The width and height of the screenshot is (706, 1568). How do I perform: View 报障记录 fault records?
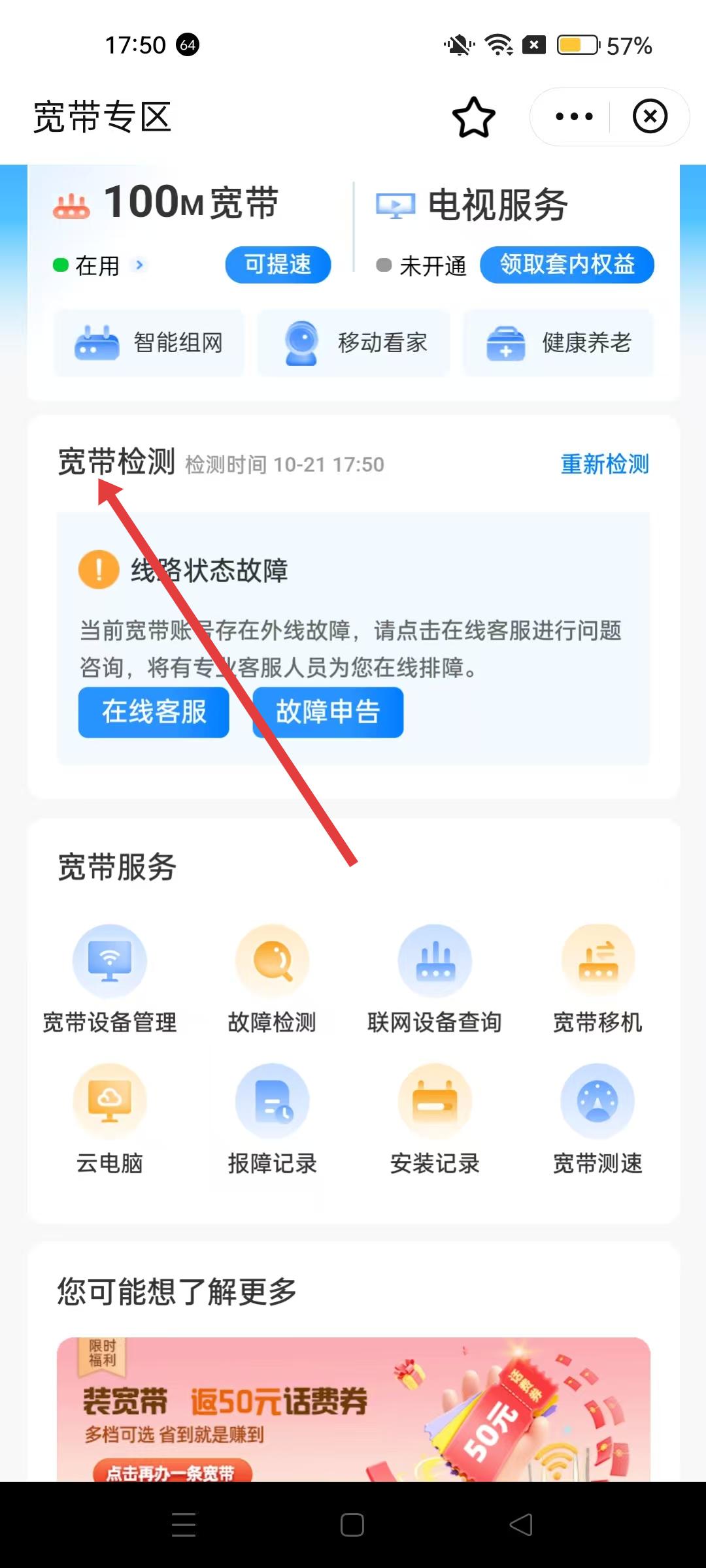pyautogui.click(x=272, y=1119)
